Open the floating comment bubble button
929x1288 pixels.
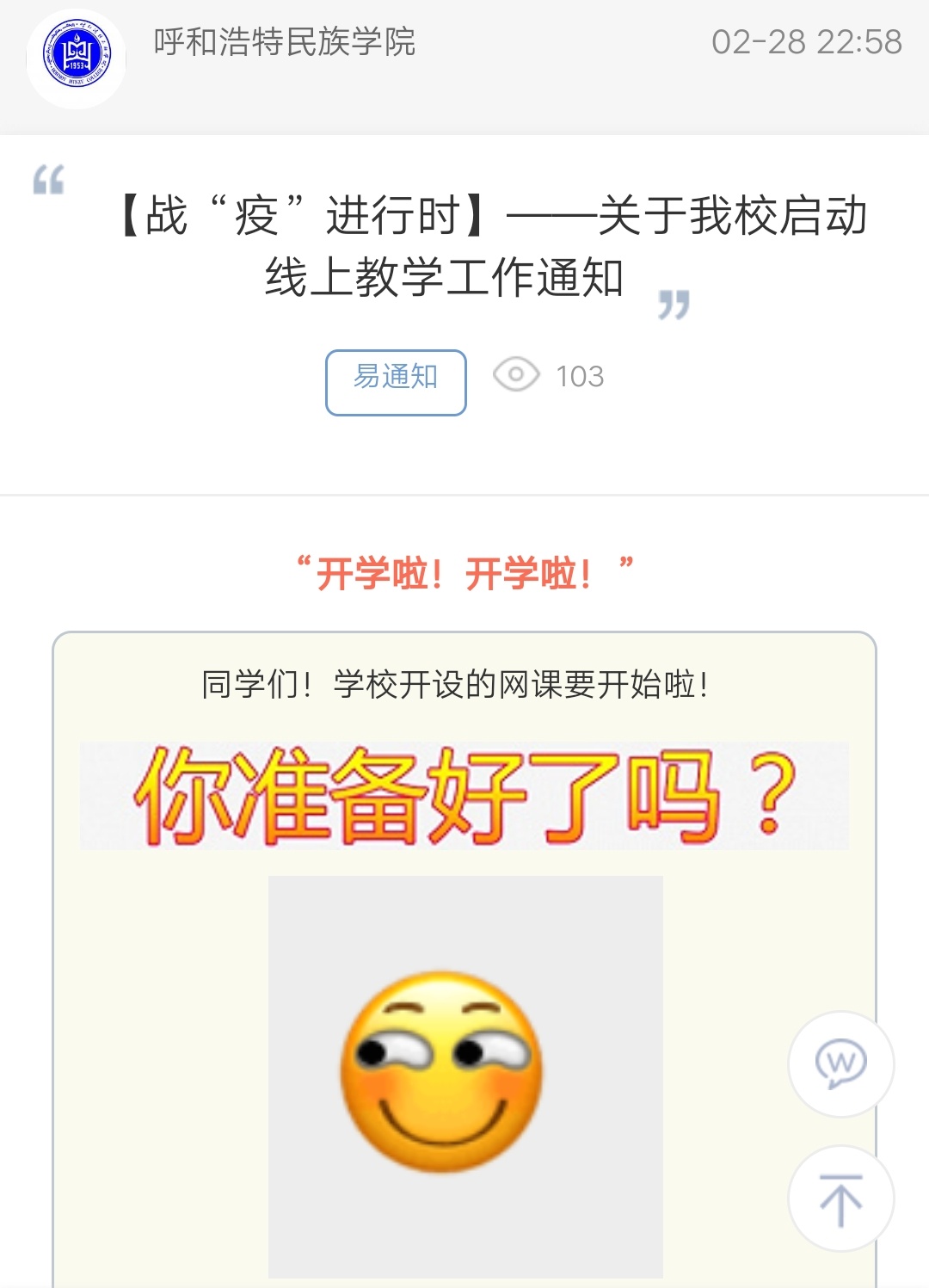pyautogui.click(x=840, y=1063)
